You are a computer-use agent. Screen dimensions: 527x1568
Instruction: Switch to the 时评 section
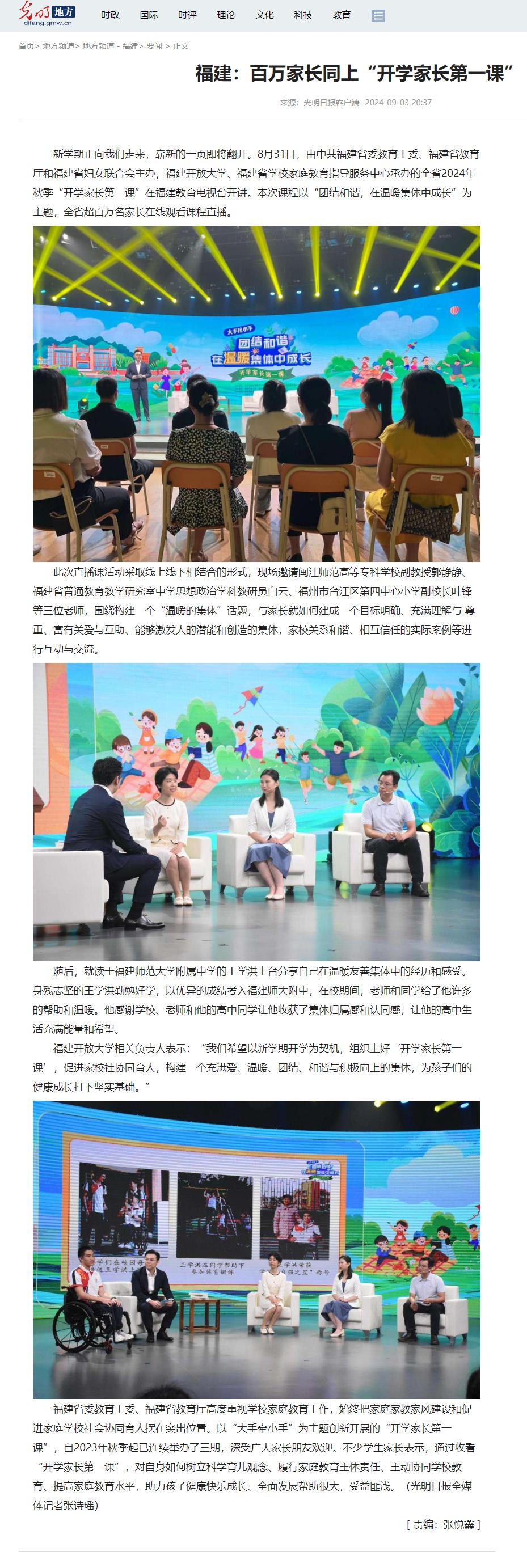pyautogui.click(x=187, y=15)
